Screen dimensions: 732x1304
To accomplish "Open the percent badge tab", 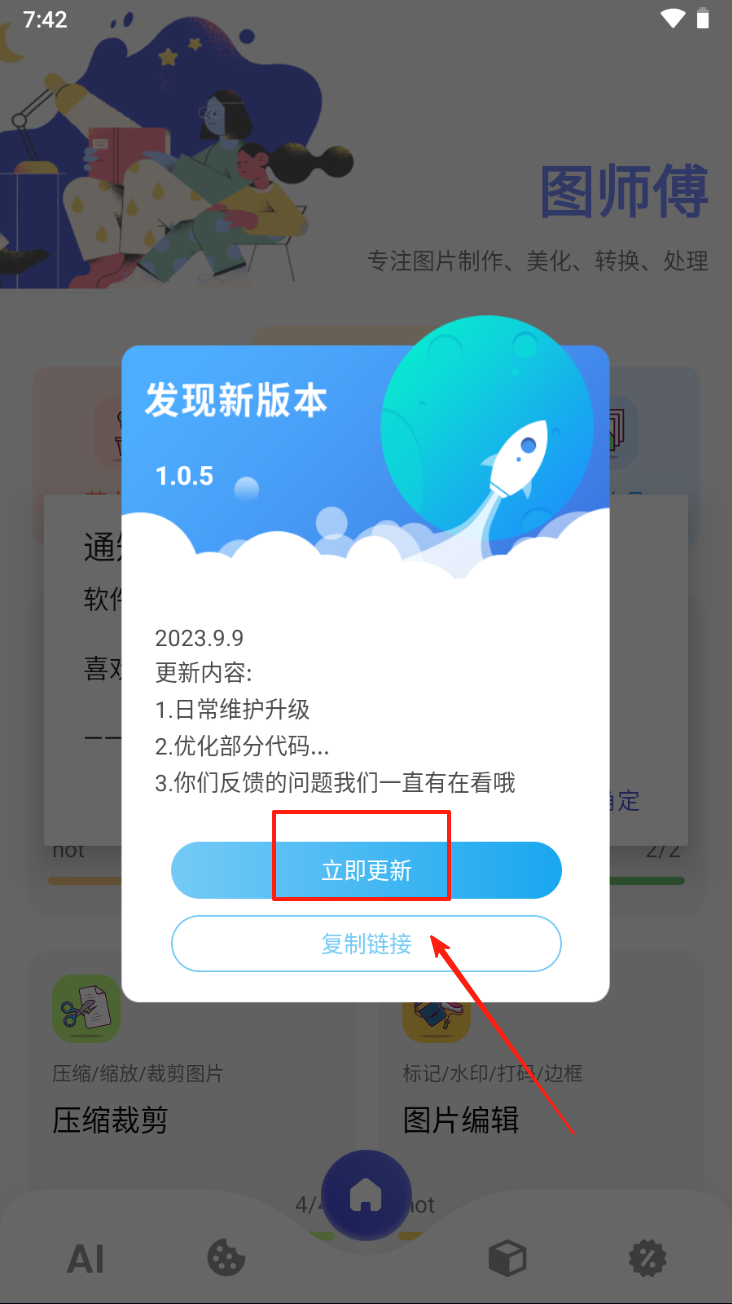I will click(647, 1259).
